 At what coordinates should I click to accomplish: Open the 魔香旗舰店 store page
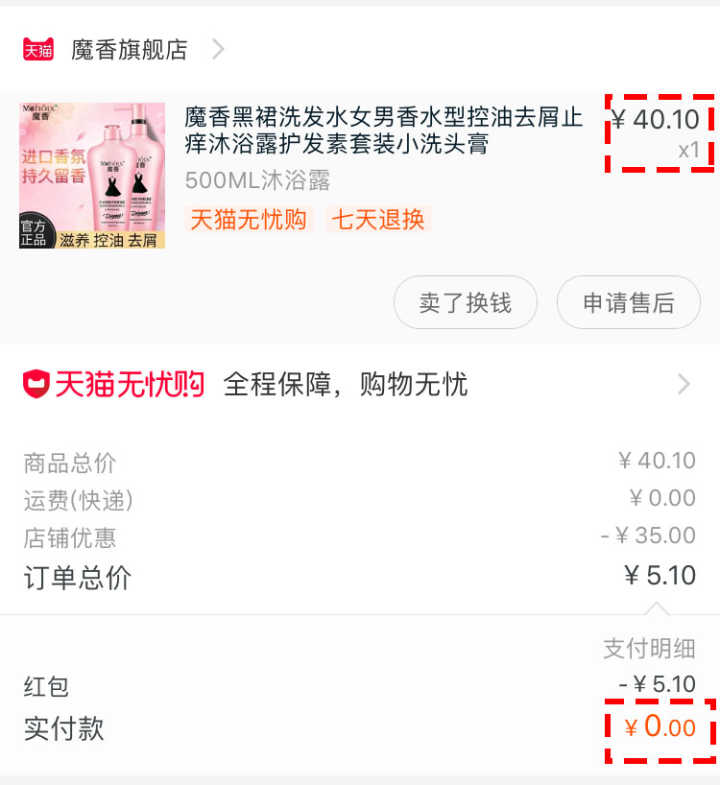[129, 50]
